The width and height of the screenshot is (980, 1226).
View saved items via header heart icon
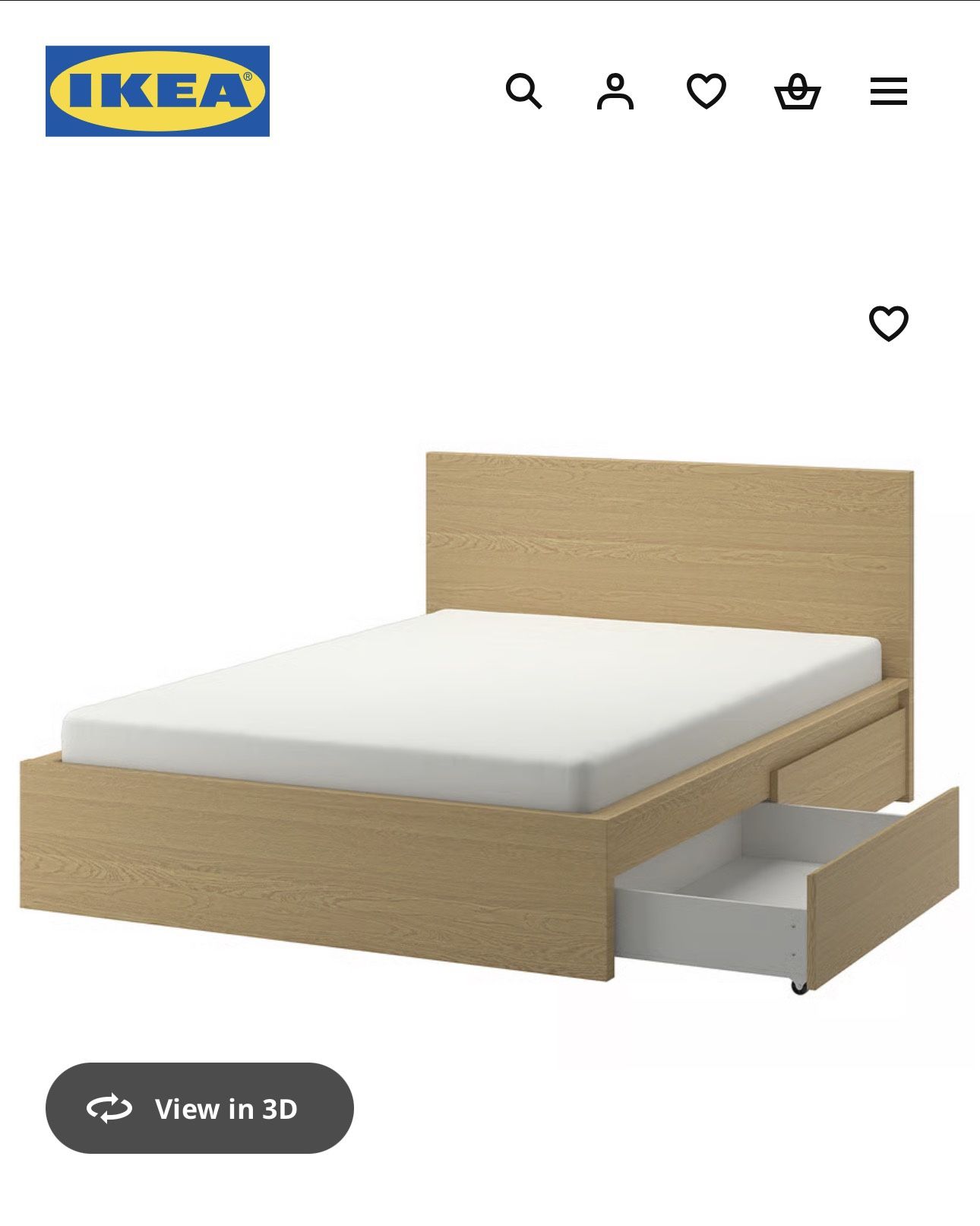pos(705,91)
